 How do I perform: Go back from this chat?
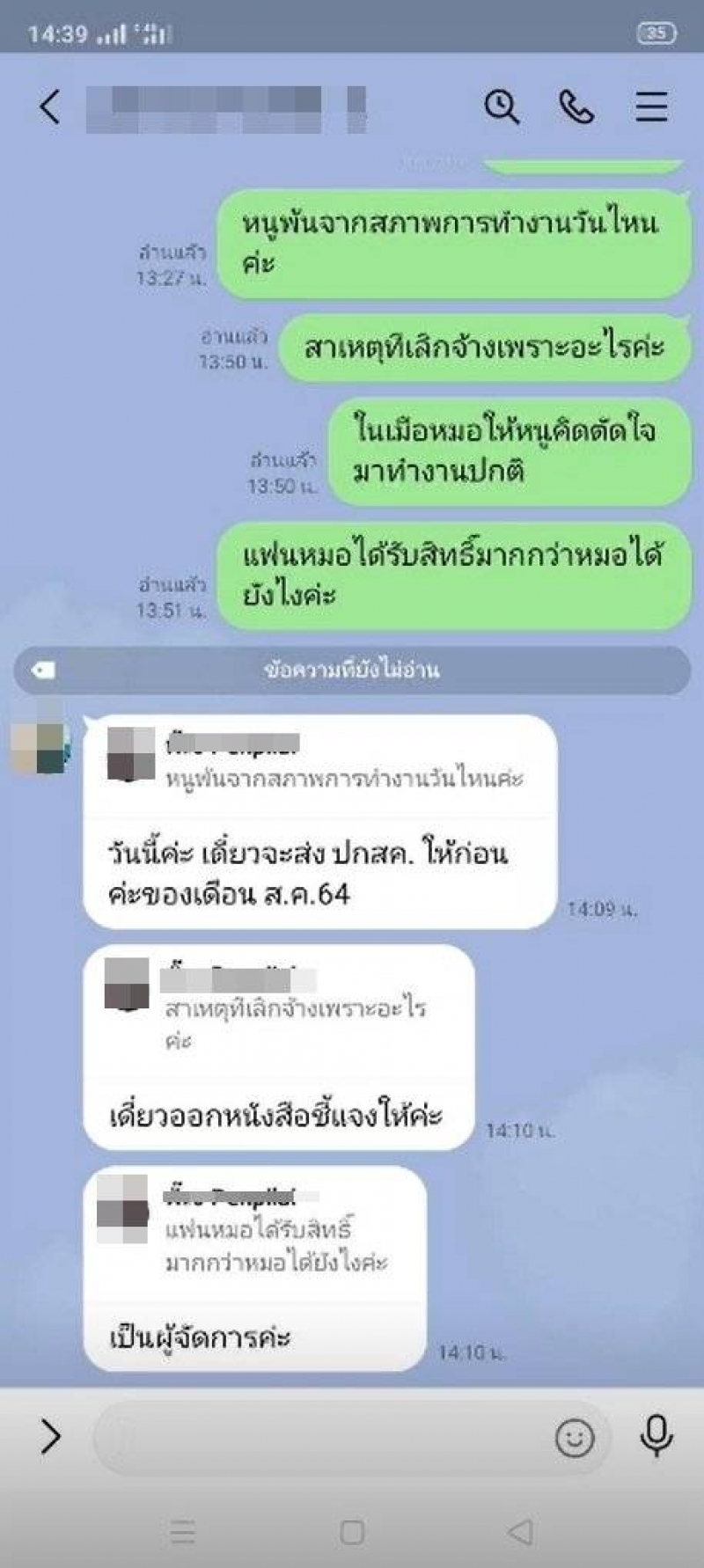50,107
